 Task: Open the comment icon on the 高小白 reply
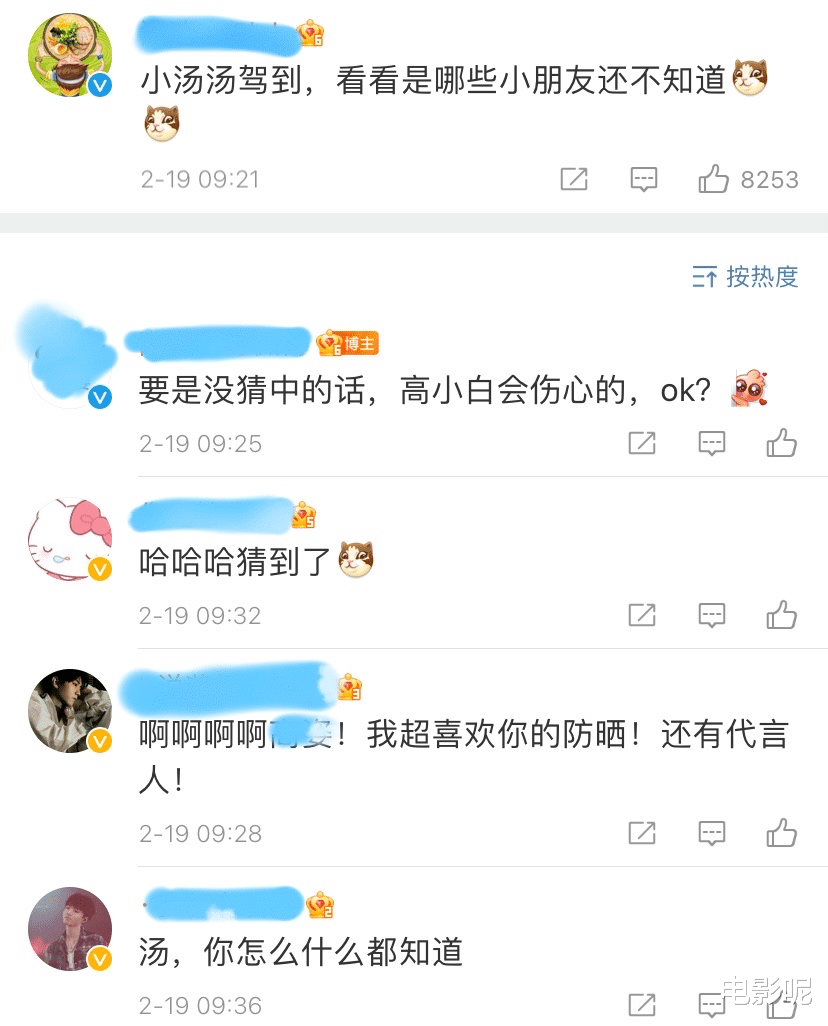click(x=711, y=443)
